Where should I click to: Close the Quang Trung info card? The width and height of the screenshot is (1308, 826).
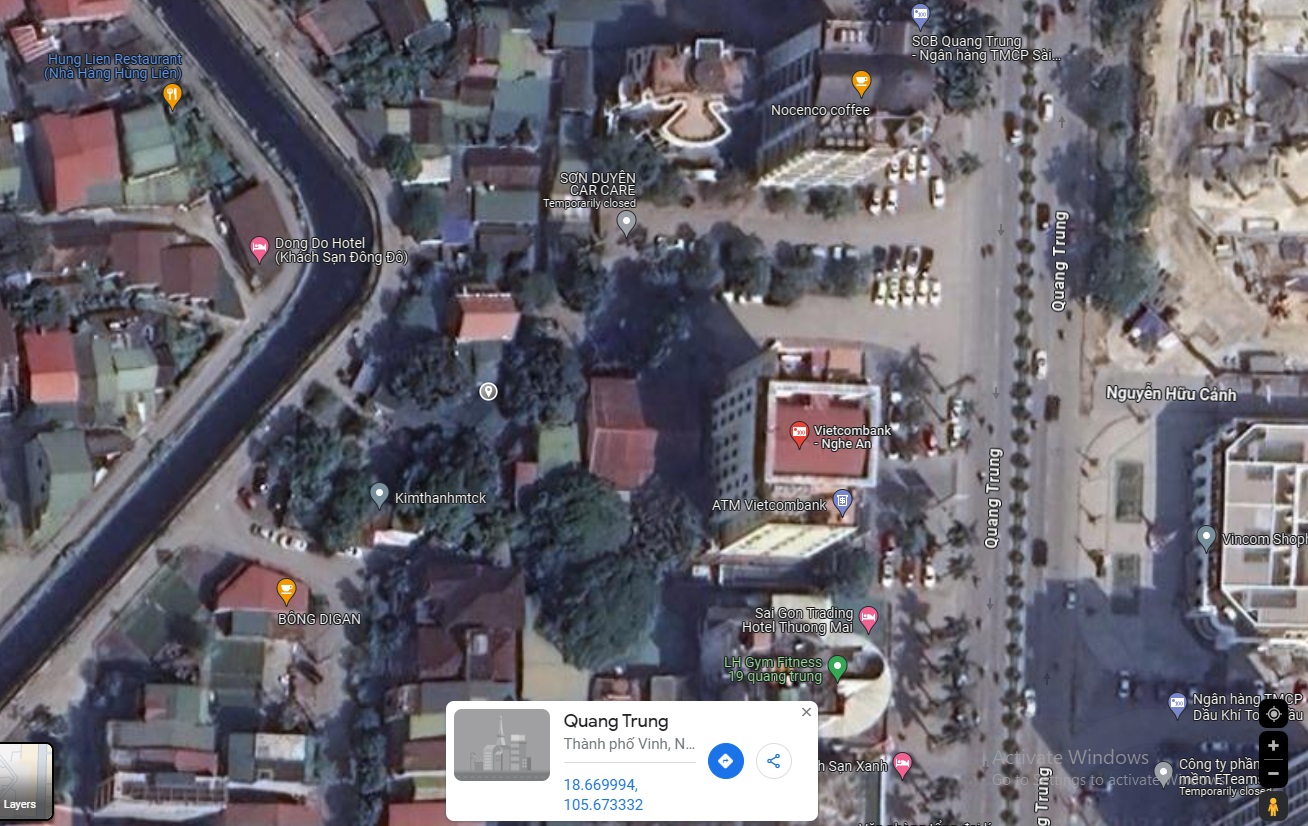point(806,713)
